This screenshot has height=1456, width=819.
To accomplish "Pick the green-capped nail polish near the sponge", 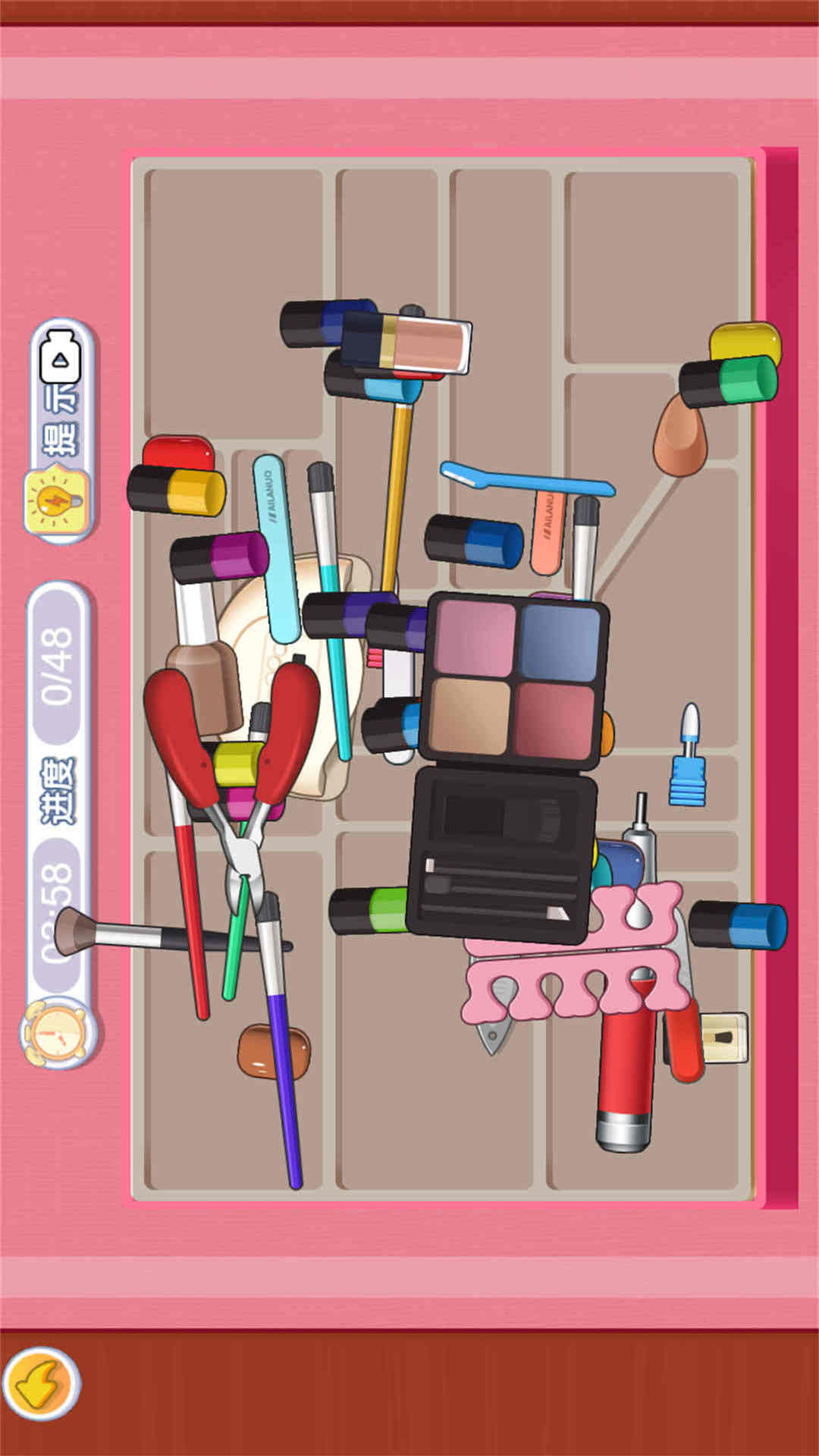I will coord(730,381).
